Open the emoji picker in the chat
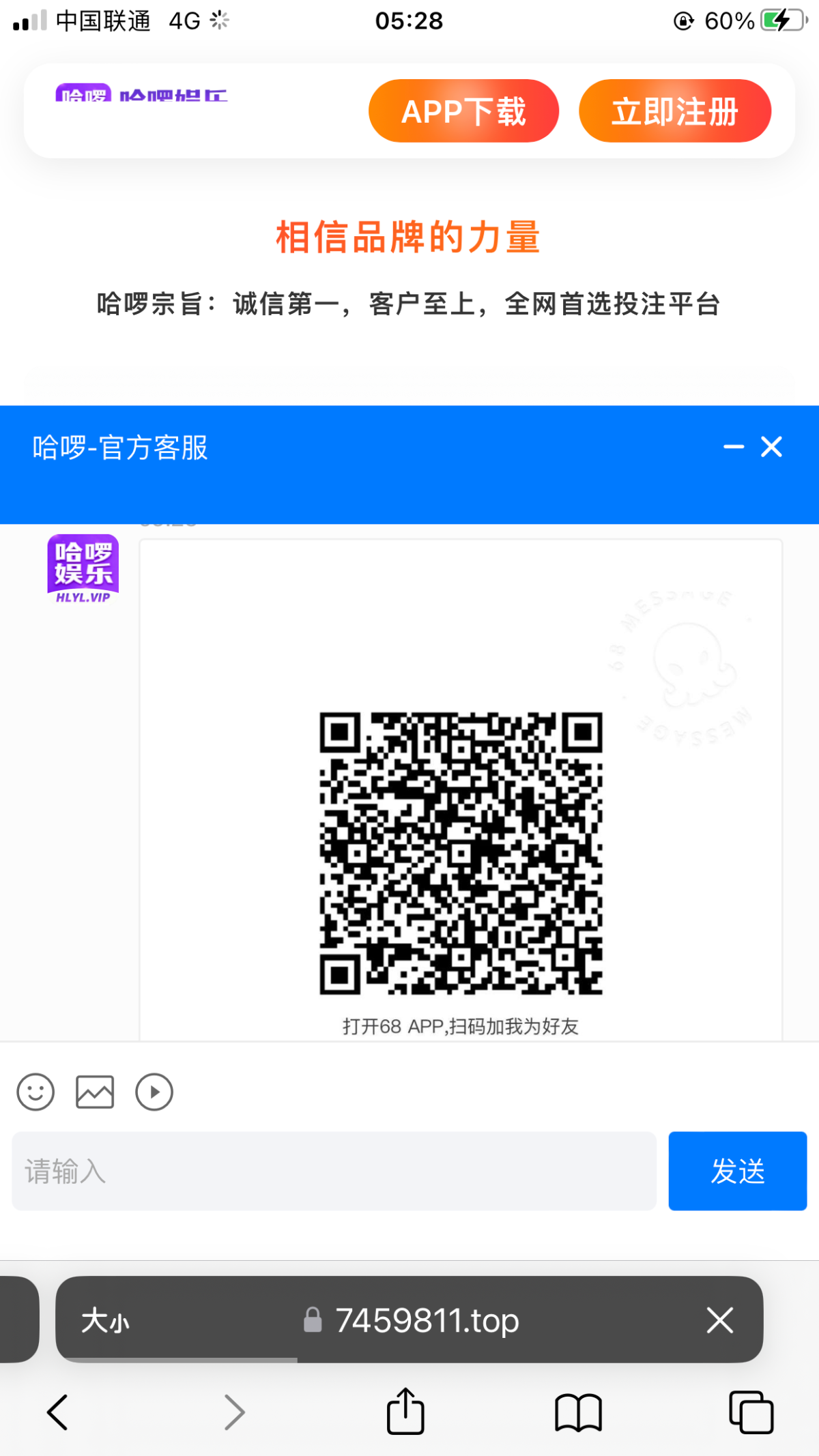The width and height of the screenshot is (819, 1456). pyautogui.click(x=35, y=1092)
